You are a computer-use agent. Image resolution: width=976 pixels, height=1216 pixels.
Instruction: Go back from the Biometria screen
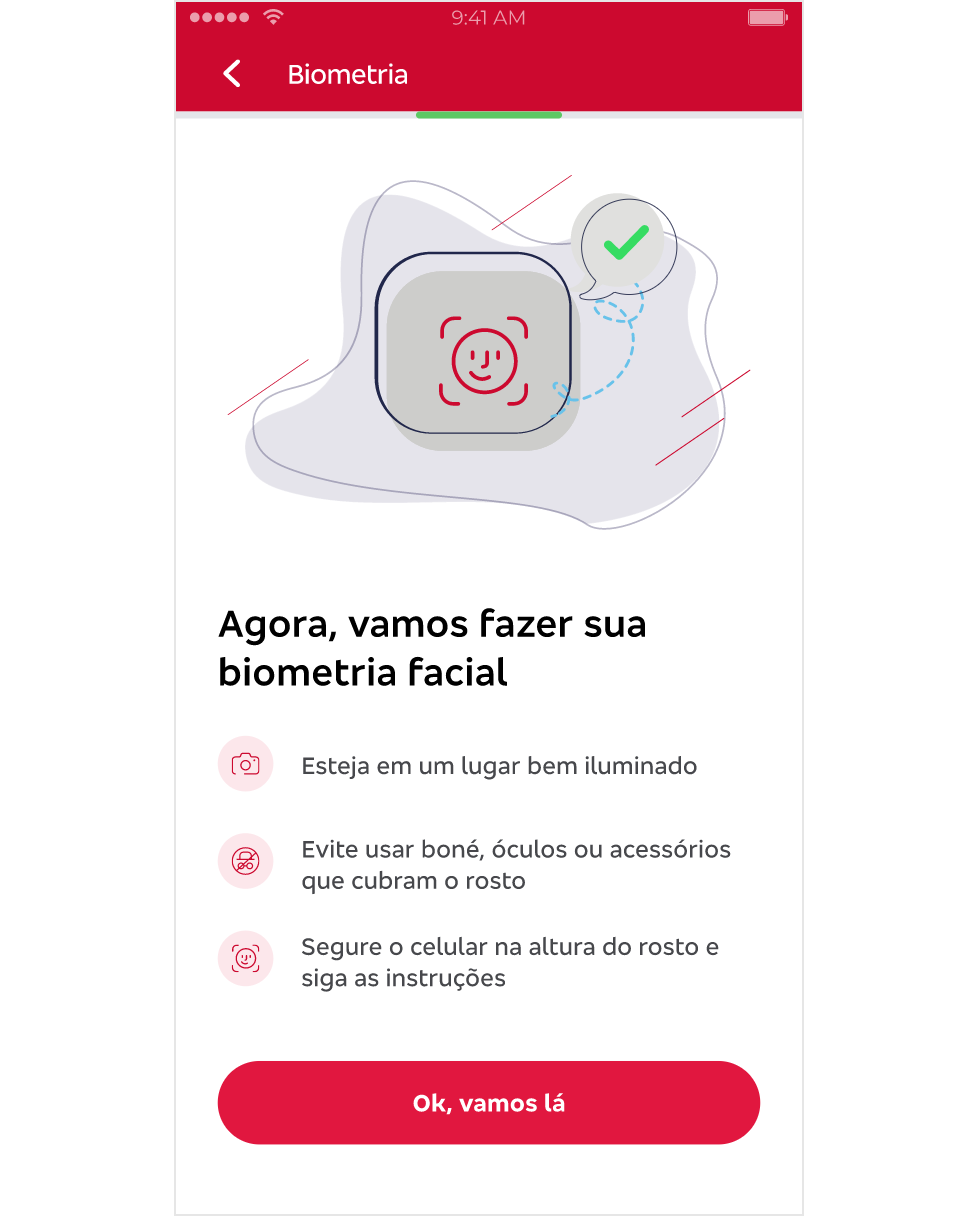click(x=232, y=74)
